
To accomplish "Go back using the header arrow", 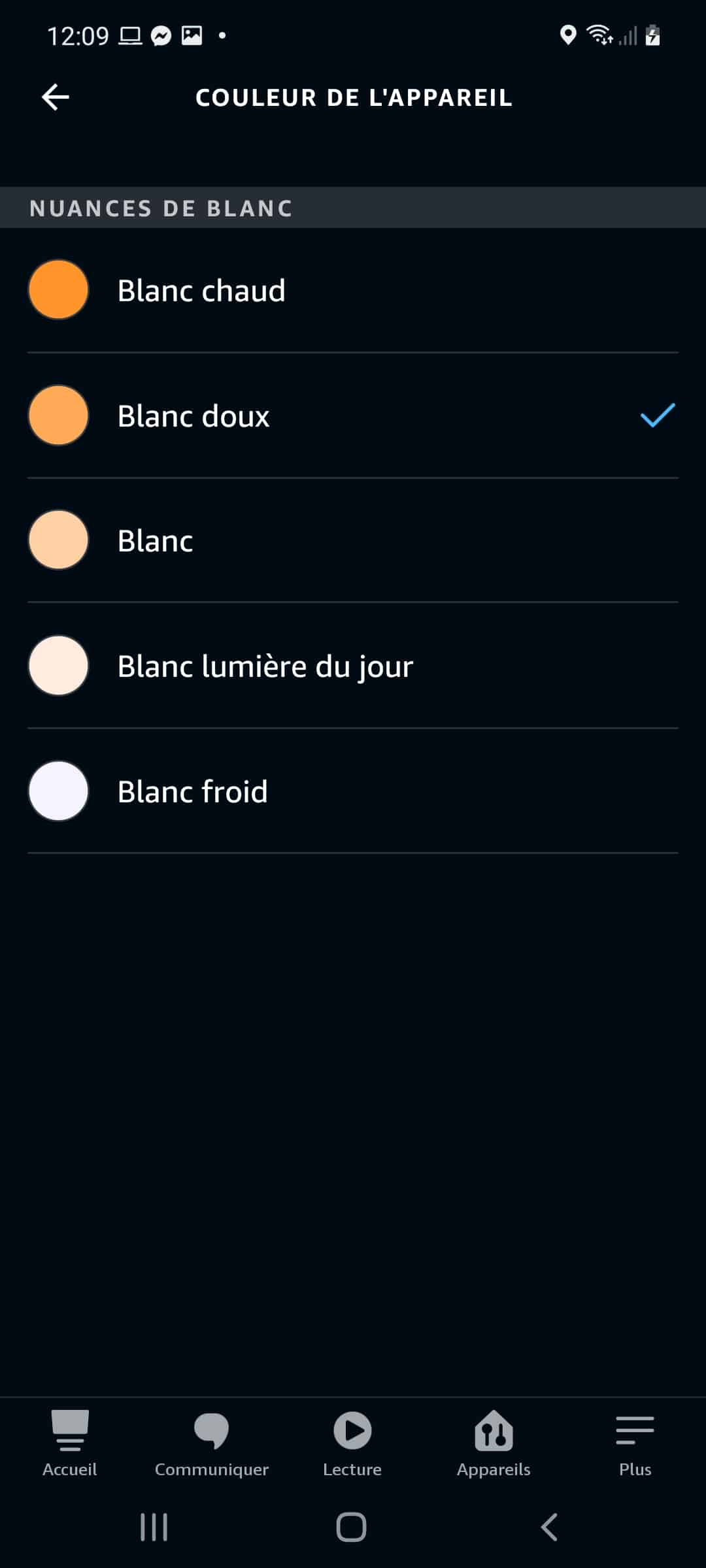I will (x=56, y=97).
